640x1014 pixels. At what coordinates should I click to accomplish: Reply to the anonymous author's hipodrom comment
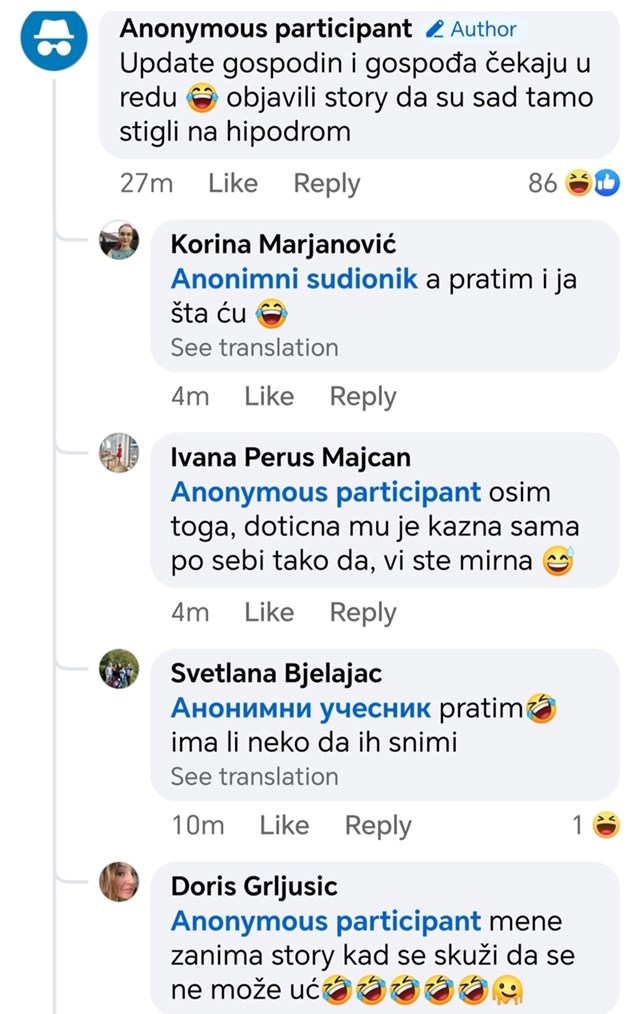(326, 184)
